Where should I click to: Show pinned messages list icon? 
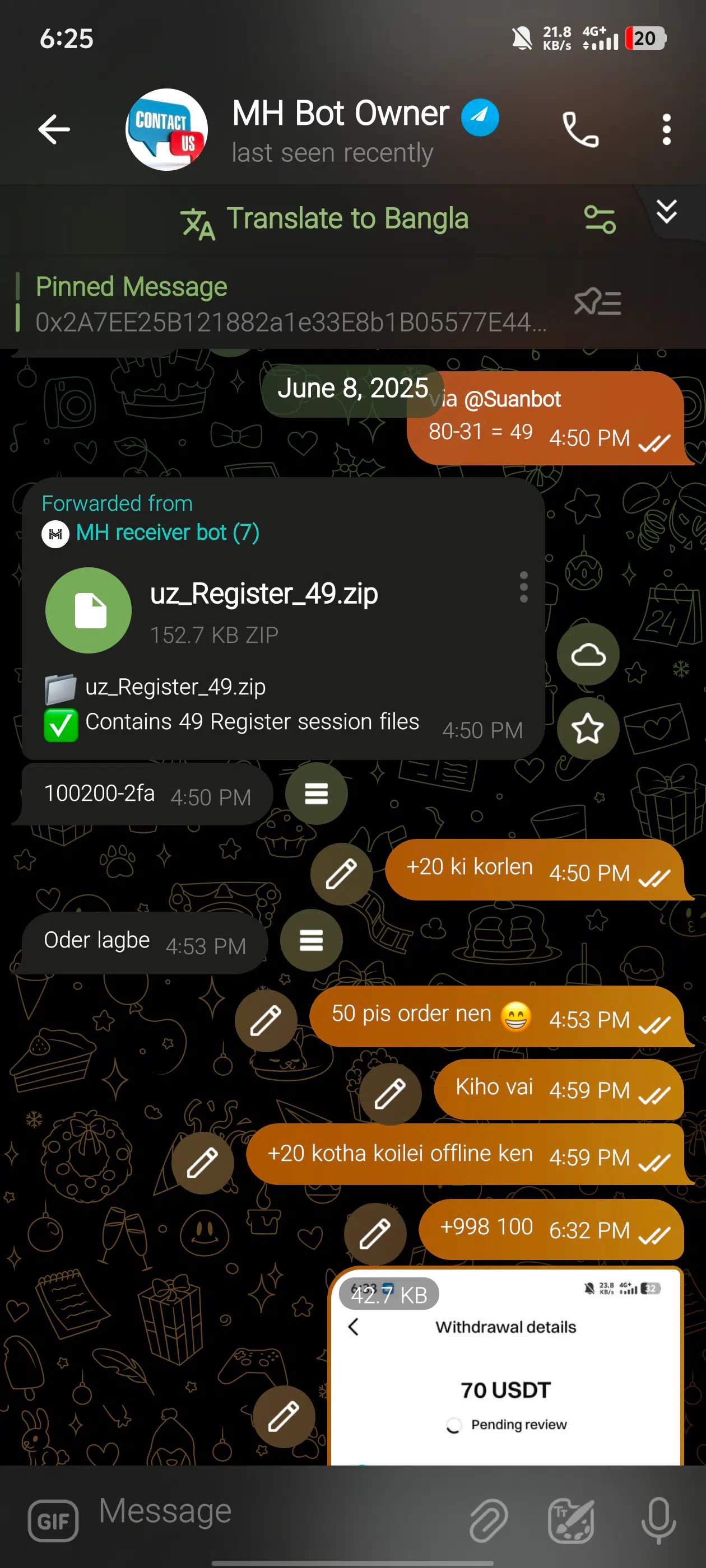pos(597,301)
